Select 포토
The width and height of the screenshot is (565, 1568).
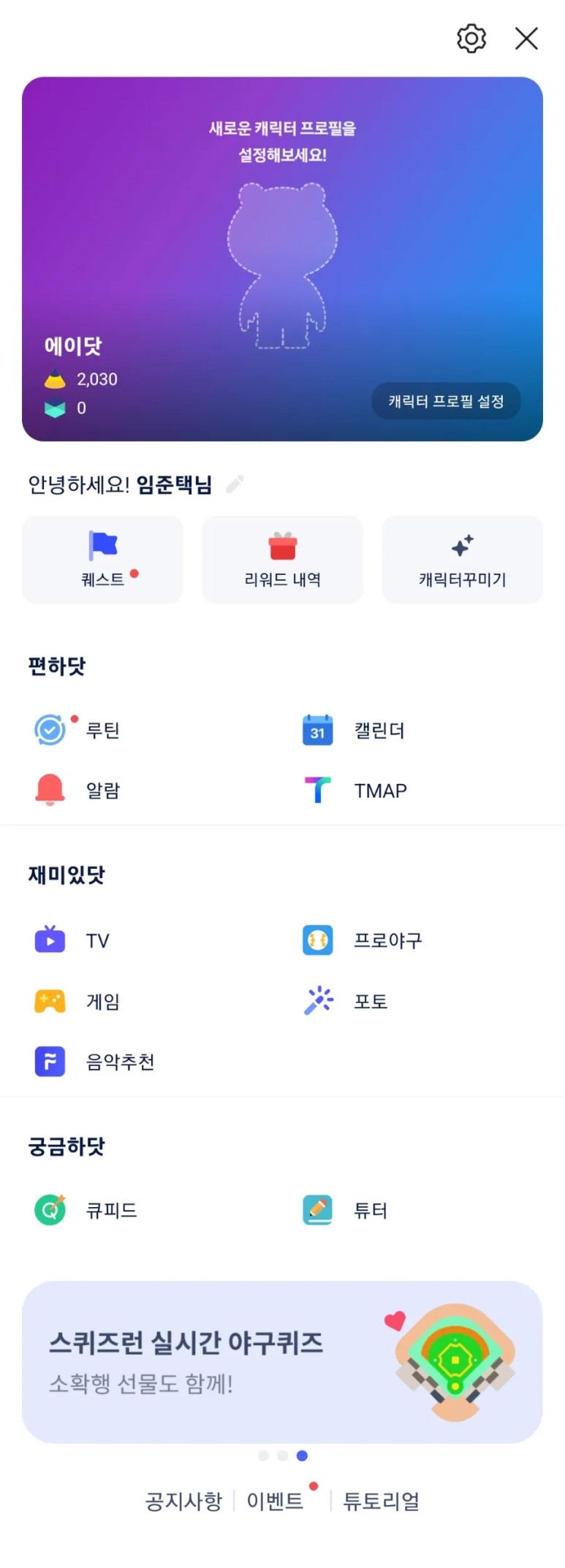tap(345, 1001)
